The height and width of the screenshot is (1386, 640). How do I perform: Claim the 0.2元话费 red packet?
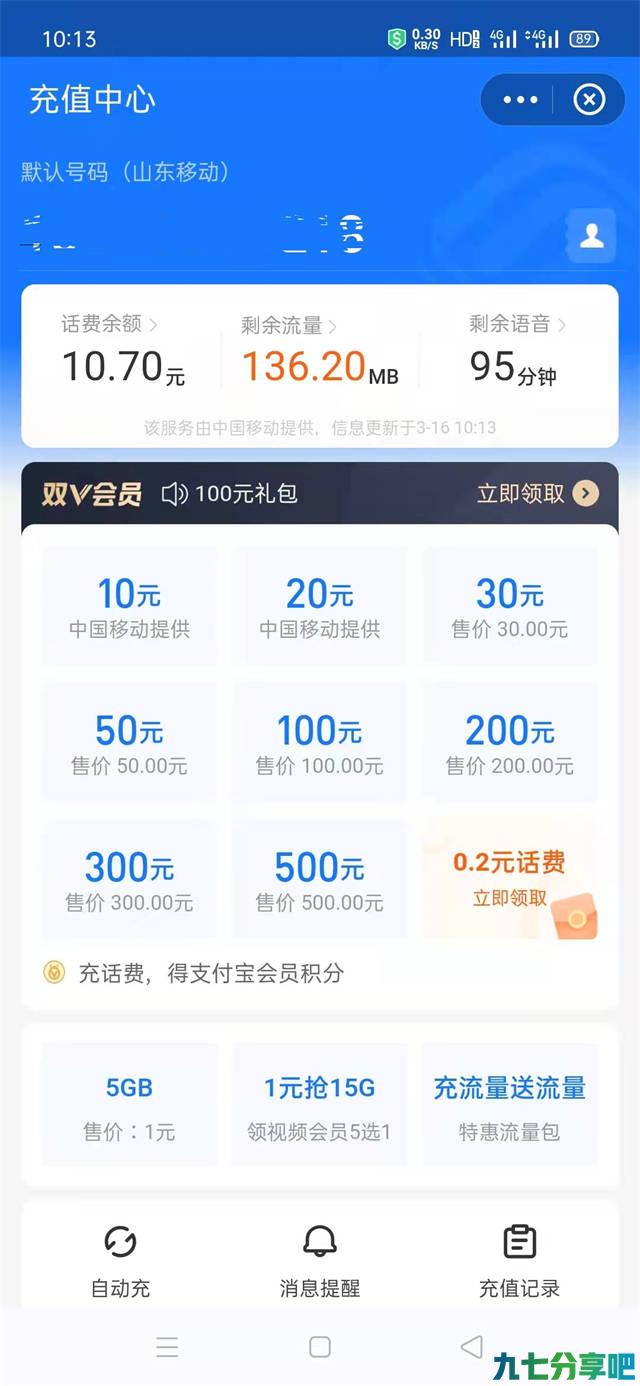coord(510,880)
